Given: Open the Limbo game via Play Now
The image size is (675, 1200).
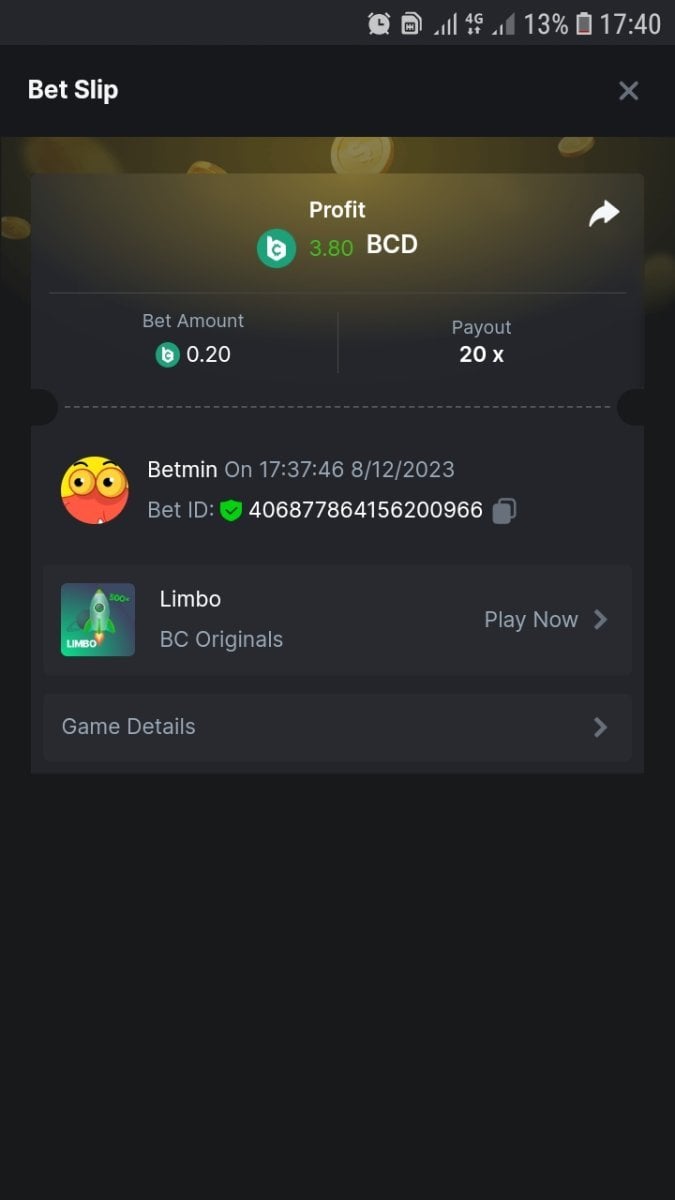Looking at the screenshot, I should tap(545, 620).
